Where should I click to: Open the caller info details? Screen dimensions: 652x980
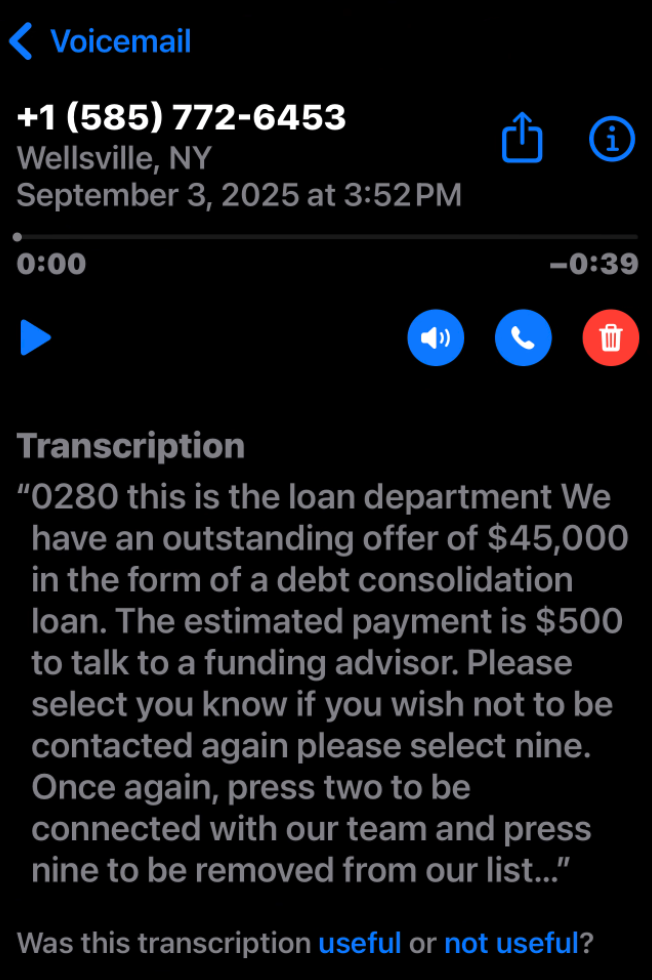point(611,140)
